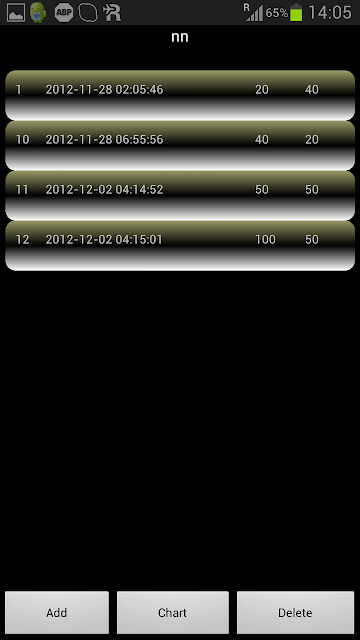Image resolution: width=360 pixels, height=640 pixels.
Task: Open record 11 dated 2012-12-02 04:14:52
Action: coord(180,196)
